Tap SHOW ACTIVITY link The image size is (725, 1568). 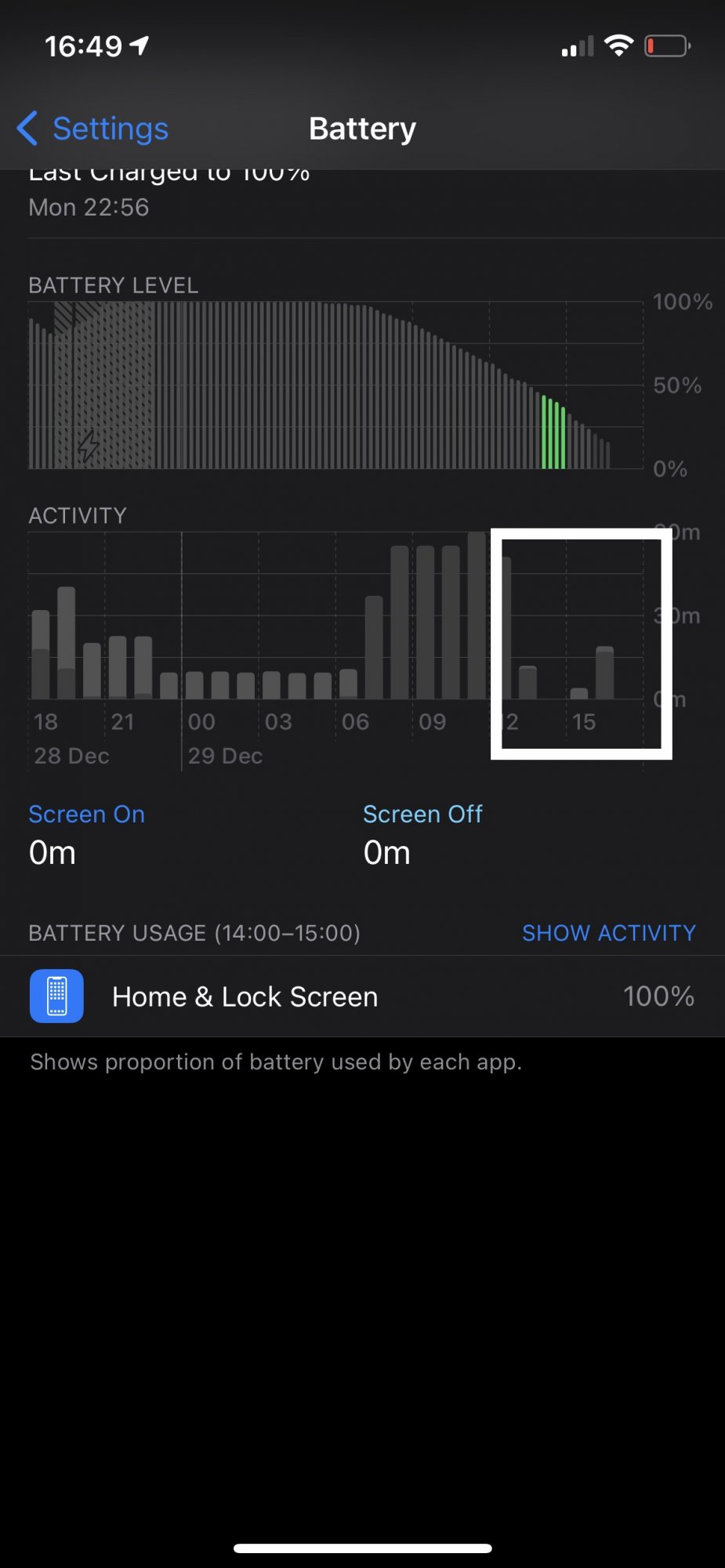(608, 933)
